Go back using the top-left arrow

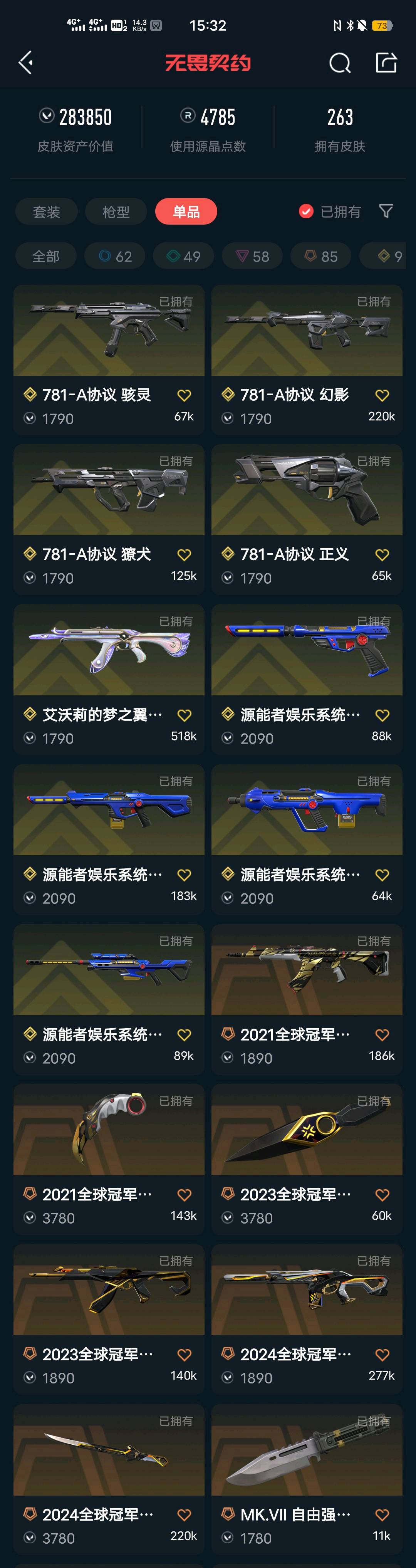[25, 63]
